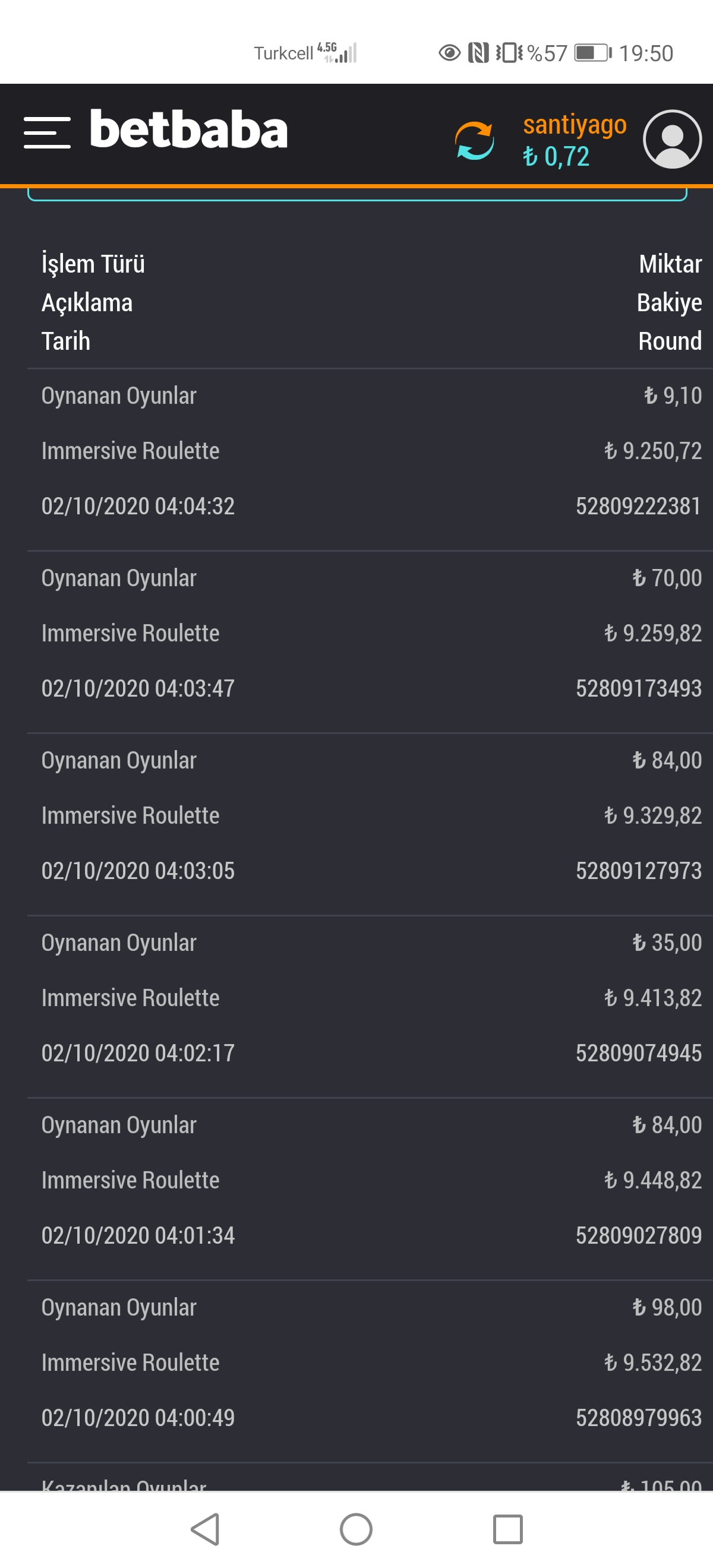The height and width of the screenshot is (1568, 713).
Task: Open the santiyago account name
Action: [575, 124]
